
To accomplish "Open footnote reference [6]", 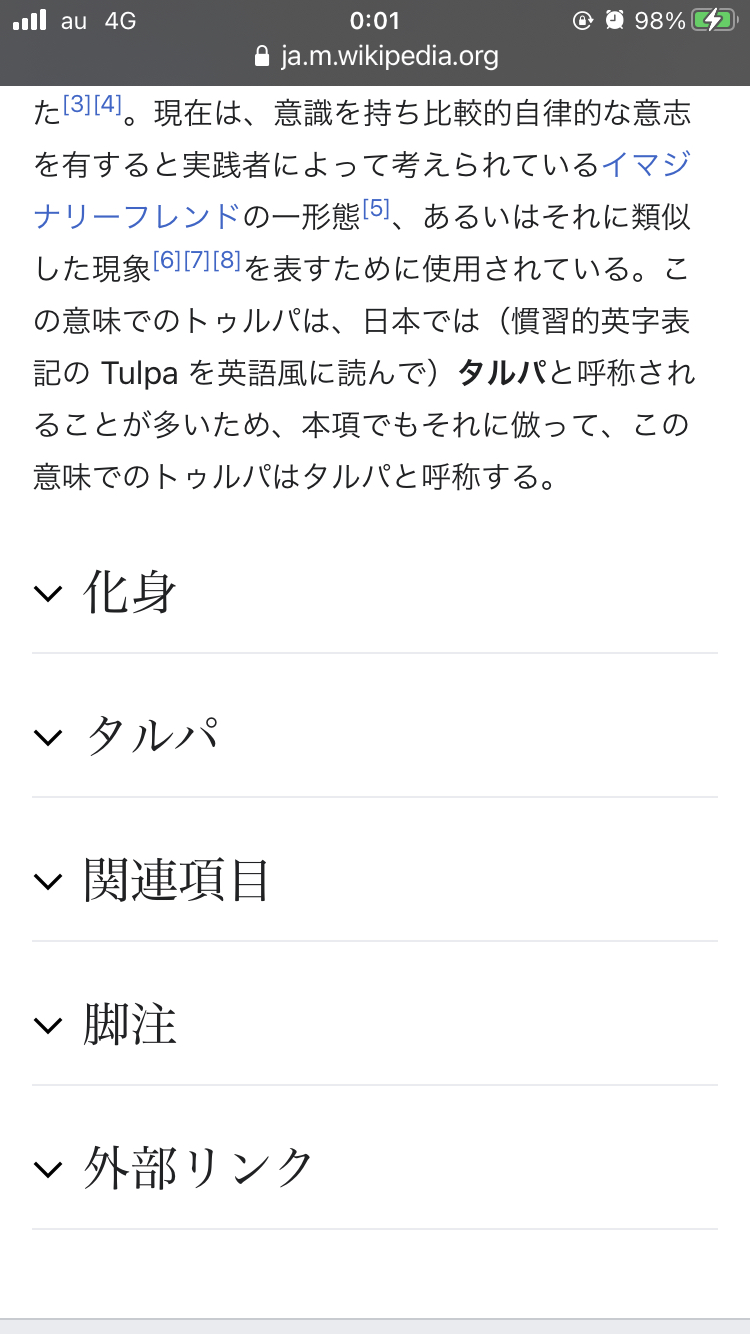I will tap(167, 260).
